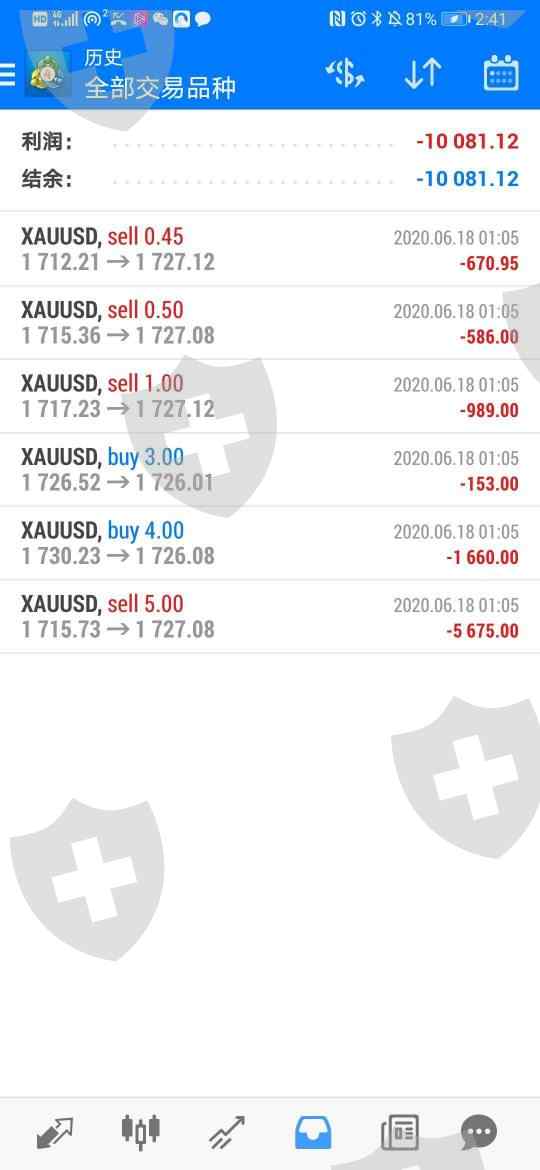Open the XAUUSD sell 0.45 trade

270,249
